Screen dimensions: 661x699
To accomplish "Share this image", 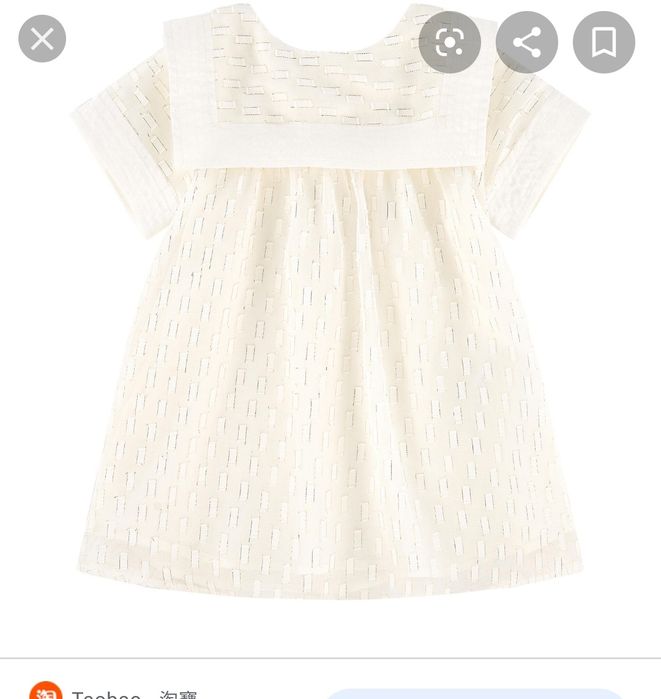I will click(x=527, y=42).
